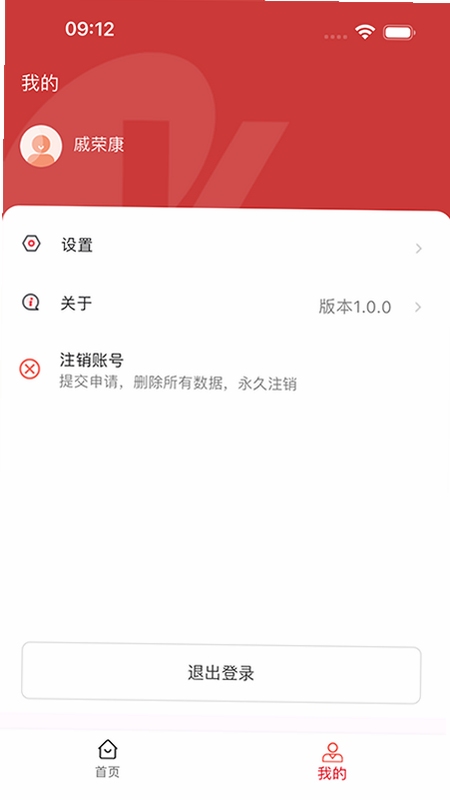Select 注销账号 to delete the account
The width and height of the screenshot is (450, 800).
(223, 369)
